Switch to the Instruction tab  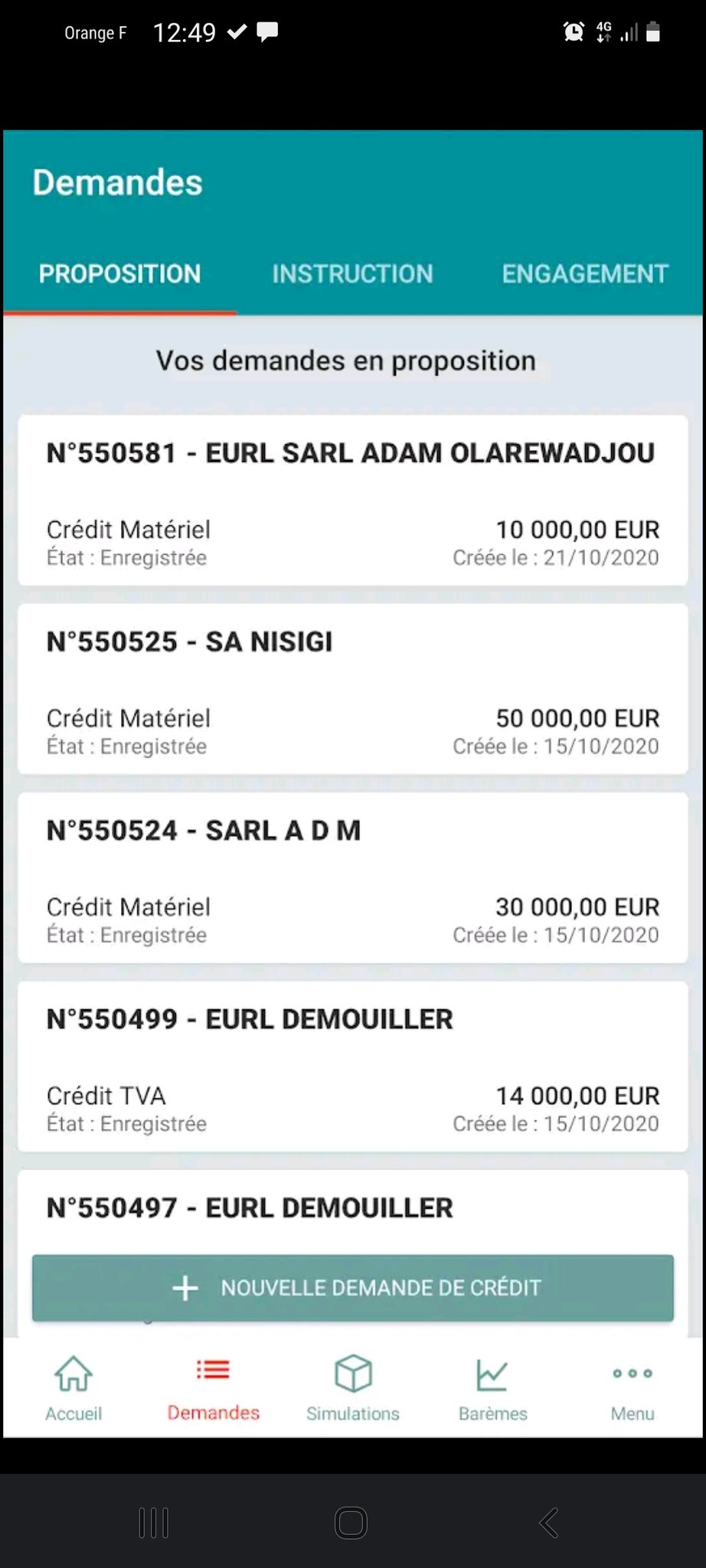click(x=352, y=274)
